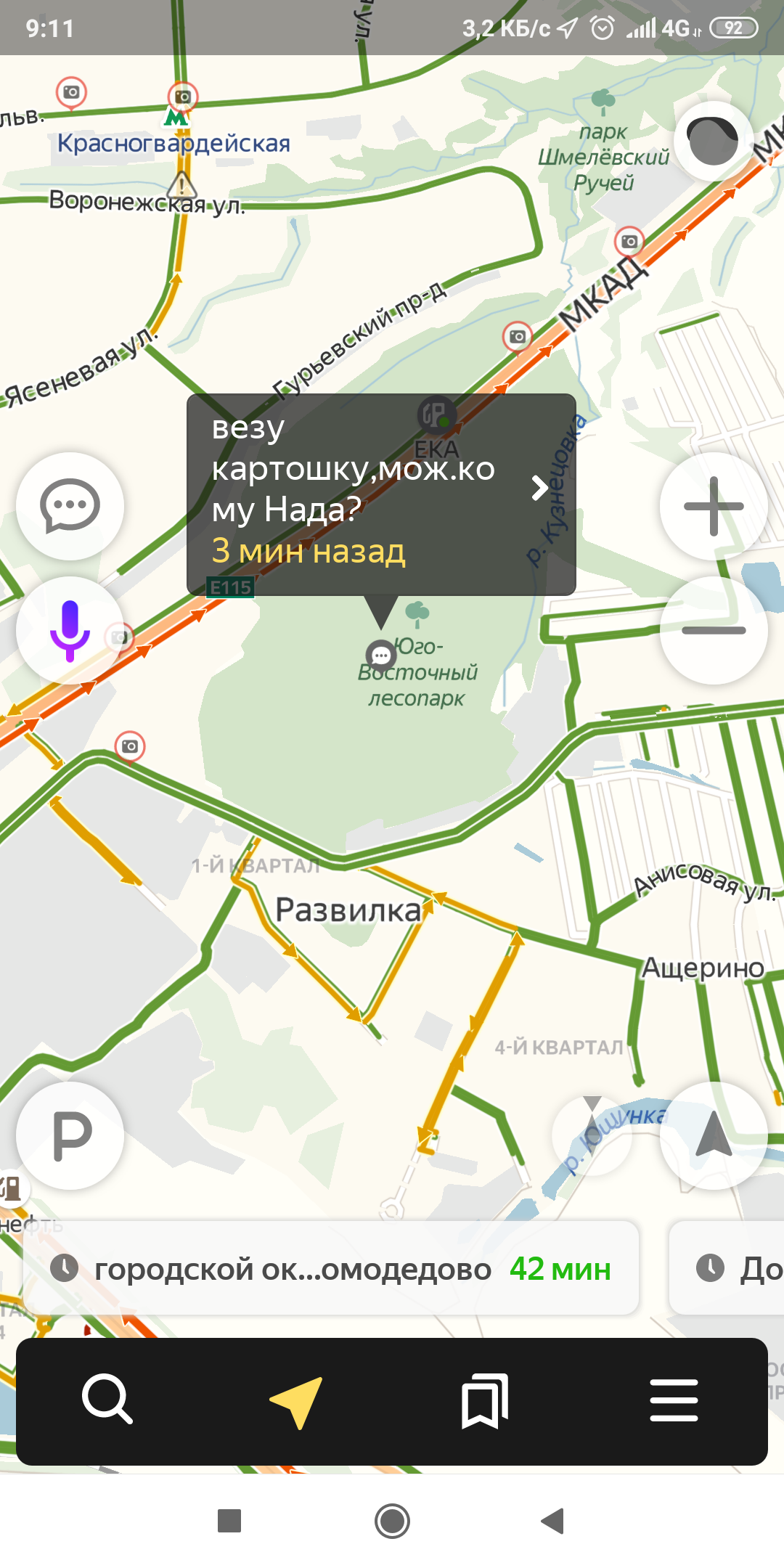The image size is (784, 1568).
Task: Tap the compass button
Action: point(592,1135)
